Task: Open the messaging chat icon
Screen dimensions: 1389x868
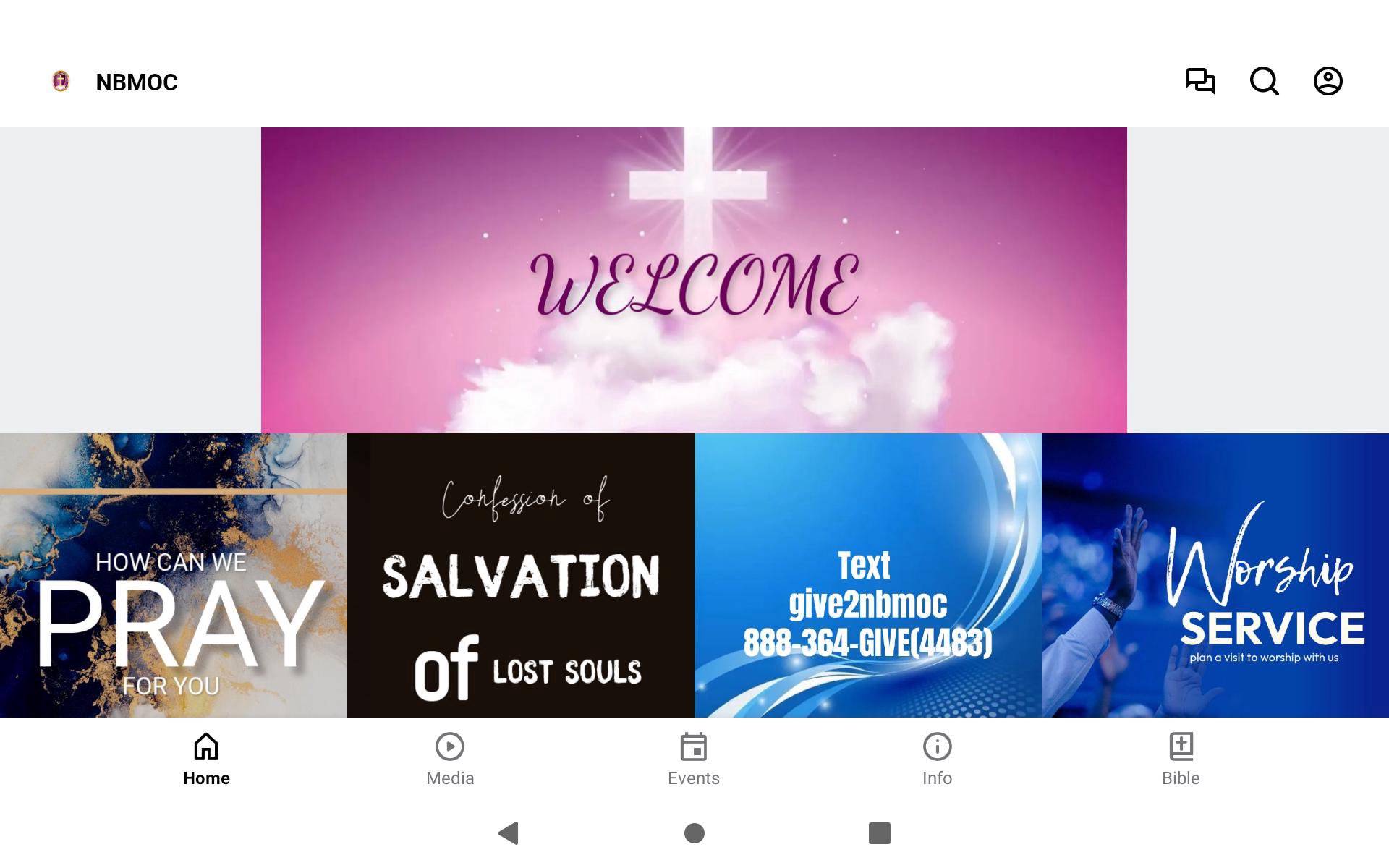Action: [x=1200, y=81]
